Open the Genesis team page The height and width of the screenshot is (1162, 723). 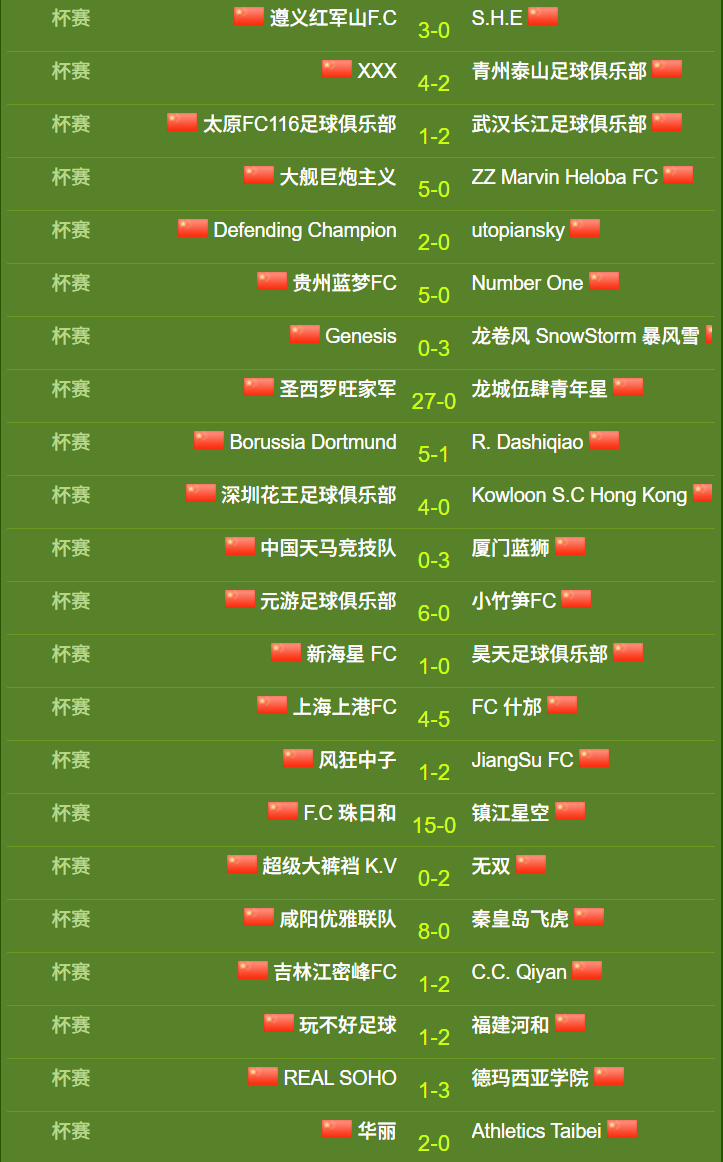point(361,336)
